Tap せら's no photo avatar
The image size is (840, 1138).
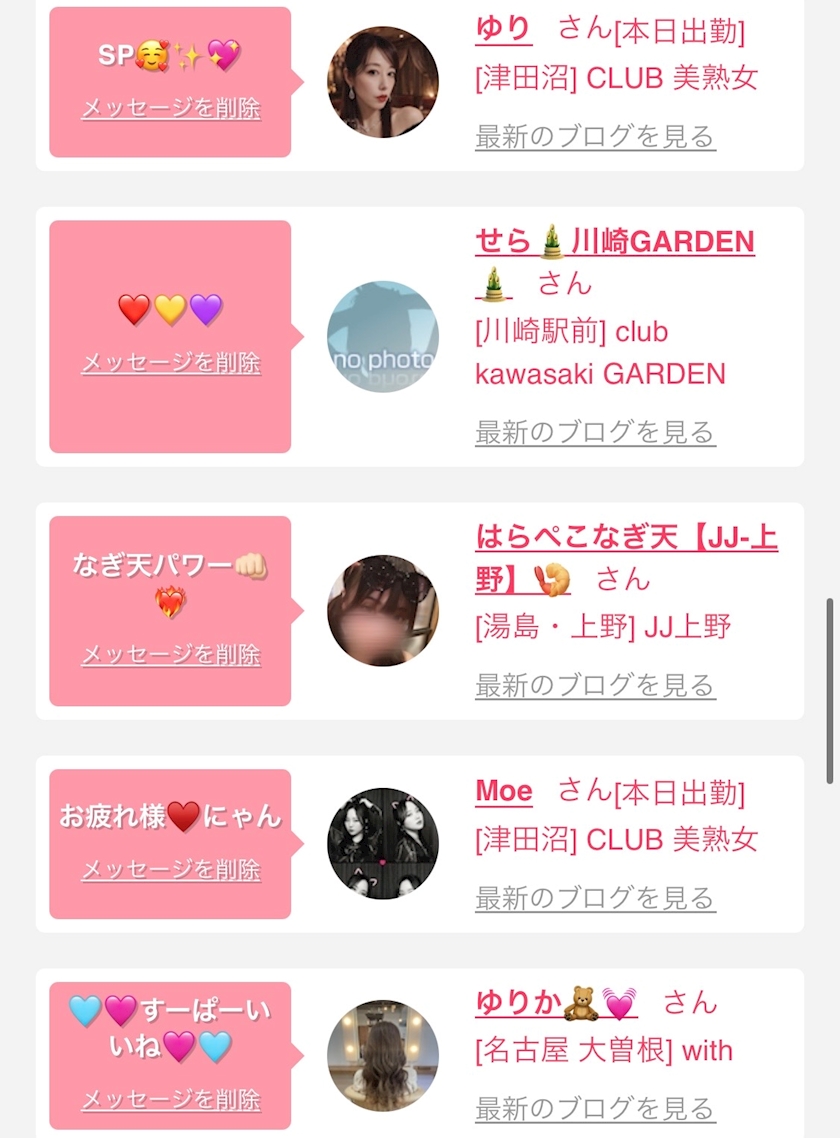click(383, 336)
